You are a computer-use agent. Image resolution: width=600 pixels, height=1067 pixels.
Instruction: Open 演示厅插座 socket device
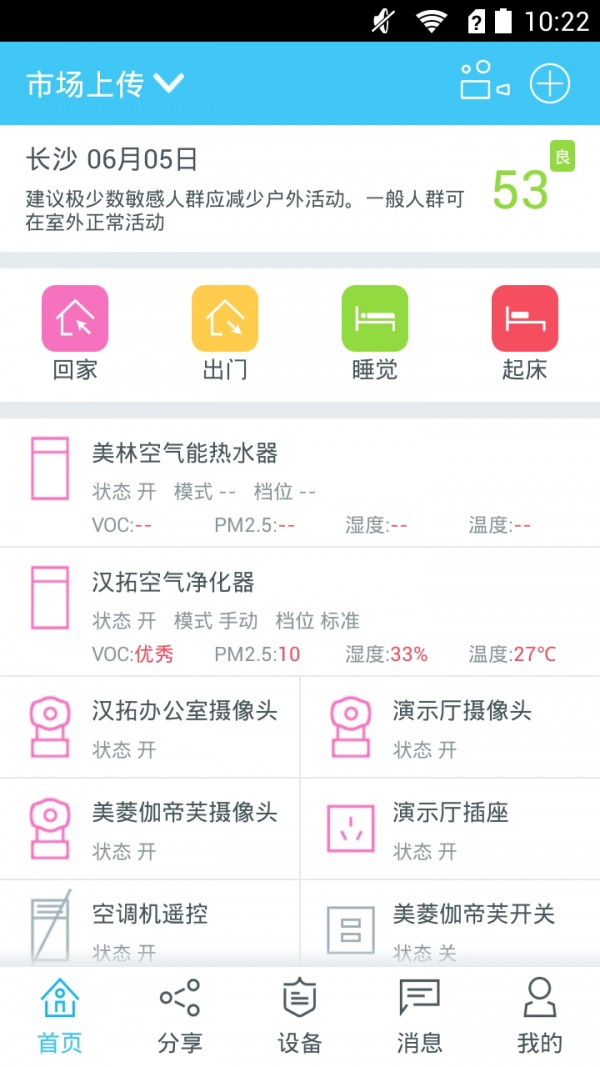coord(450,829)
